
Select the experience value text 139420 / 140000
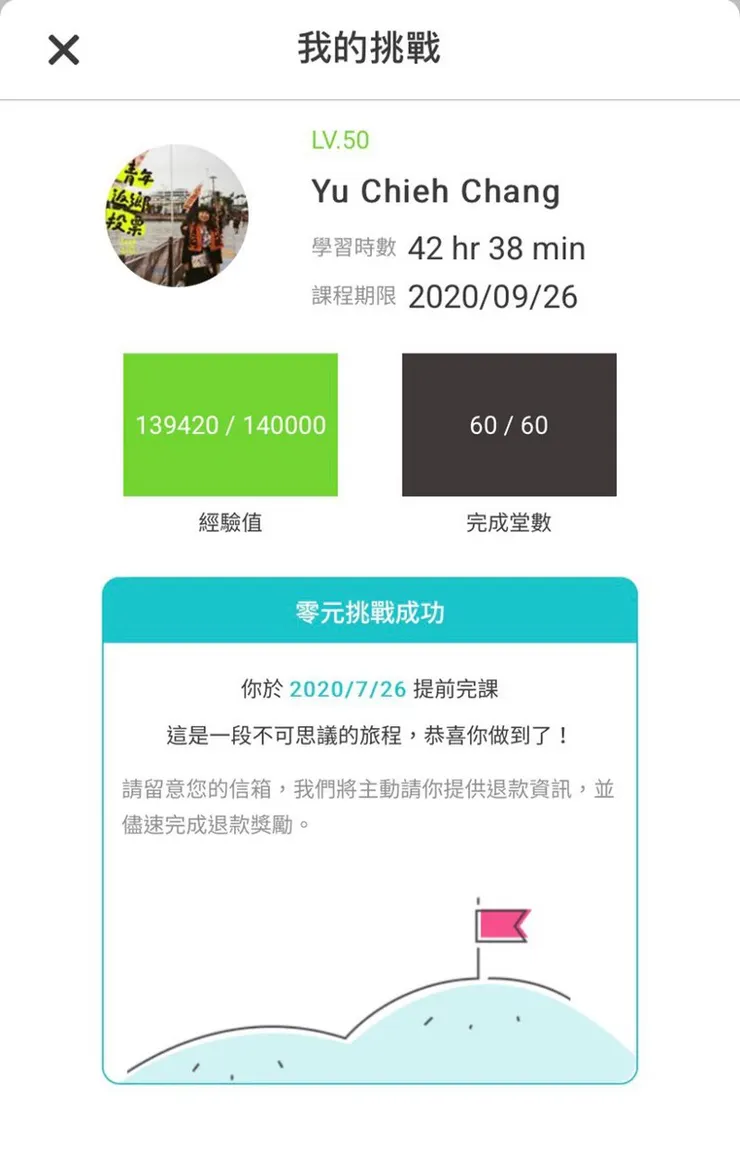[x=230, y=424]
